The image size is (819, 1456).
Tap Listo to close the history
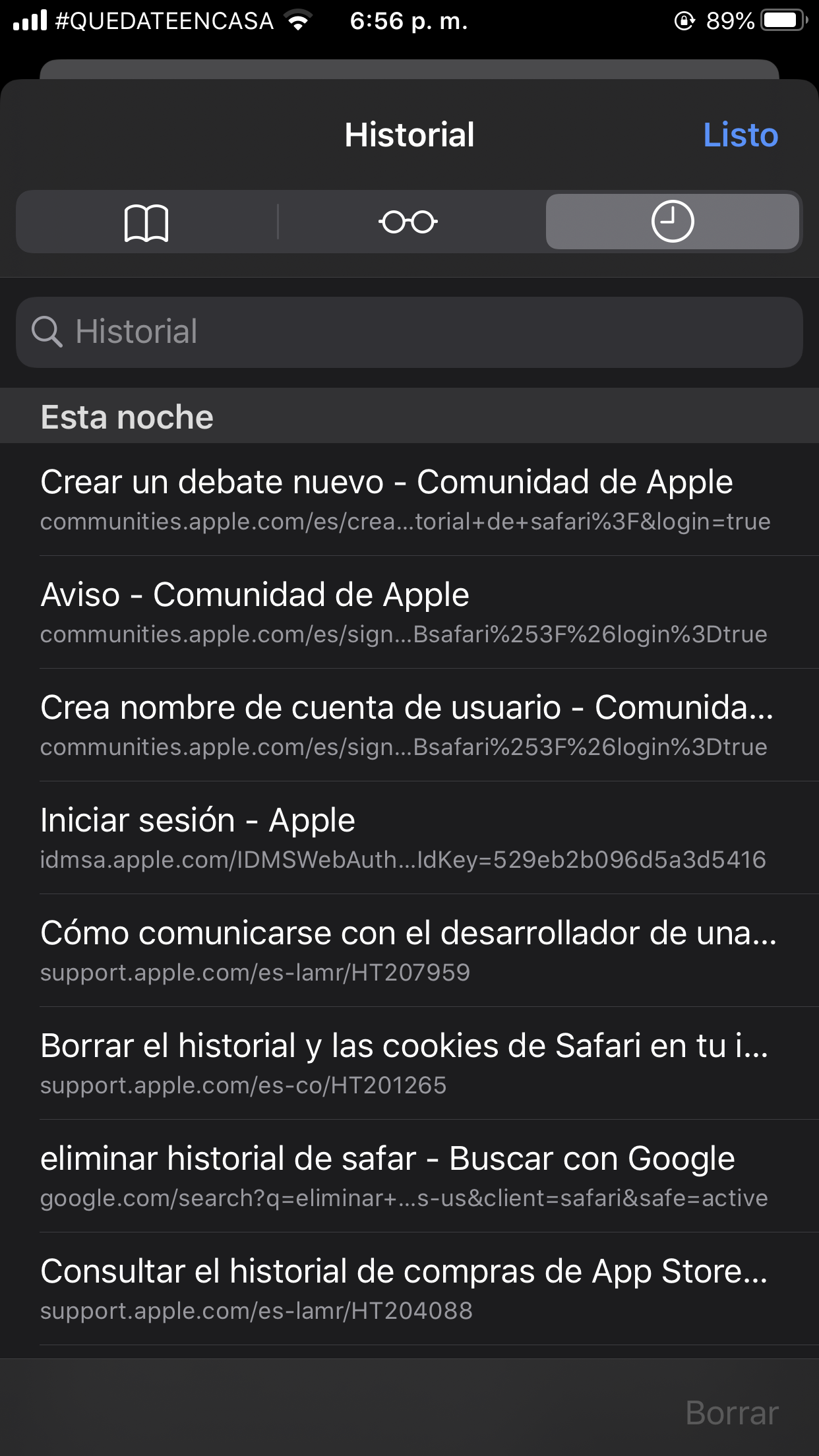[x=740, y=135]
